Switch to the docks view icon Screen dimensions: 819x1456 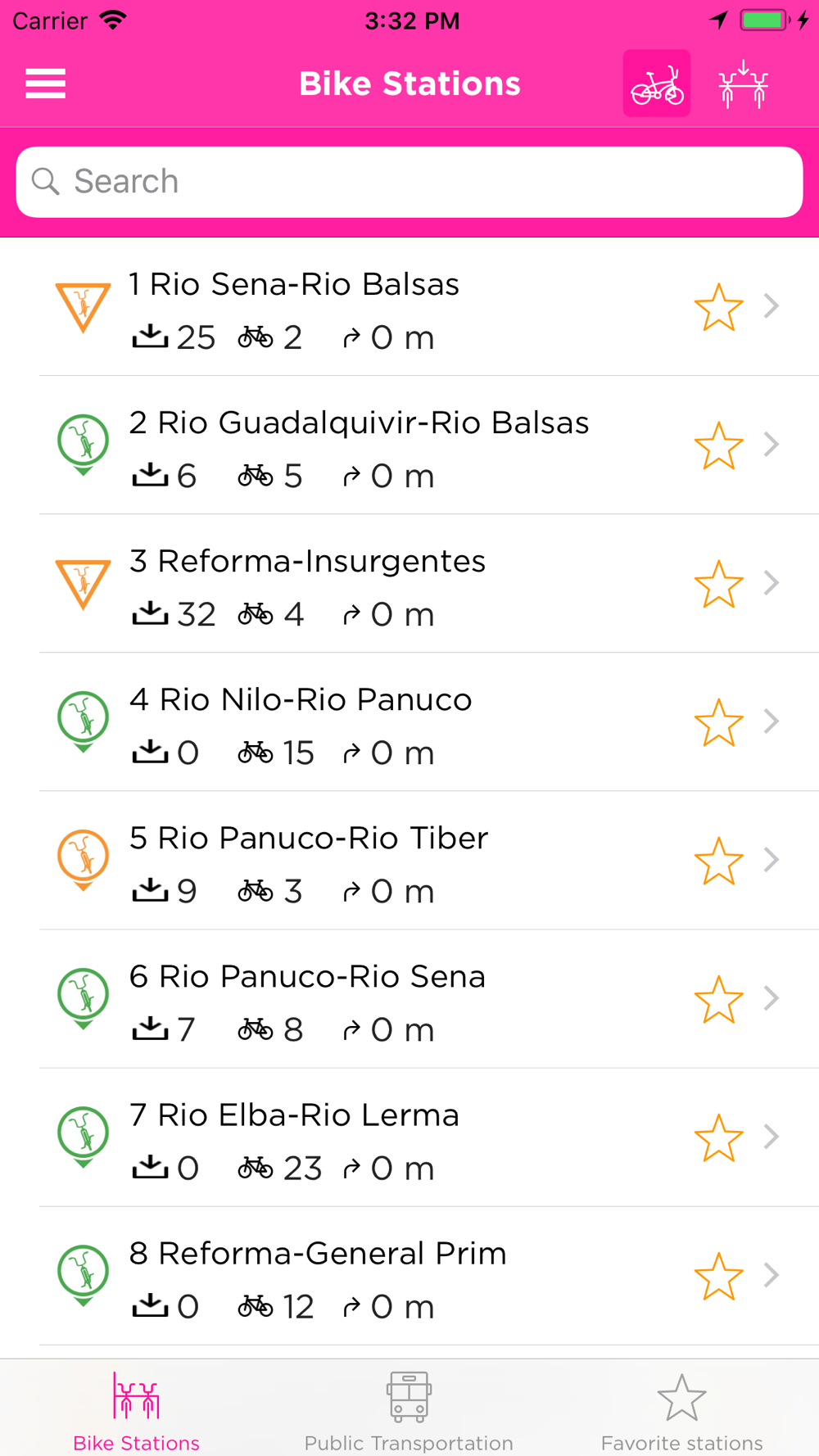click(743, 84)
